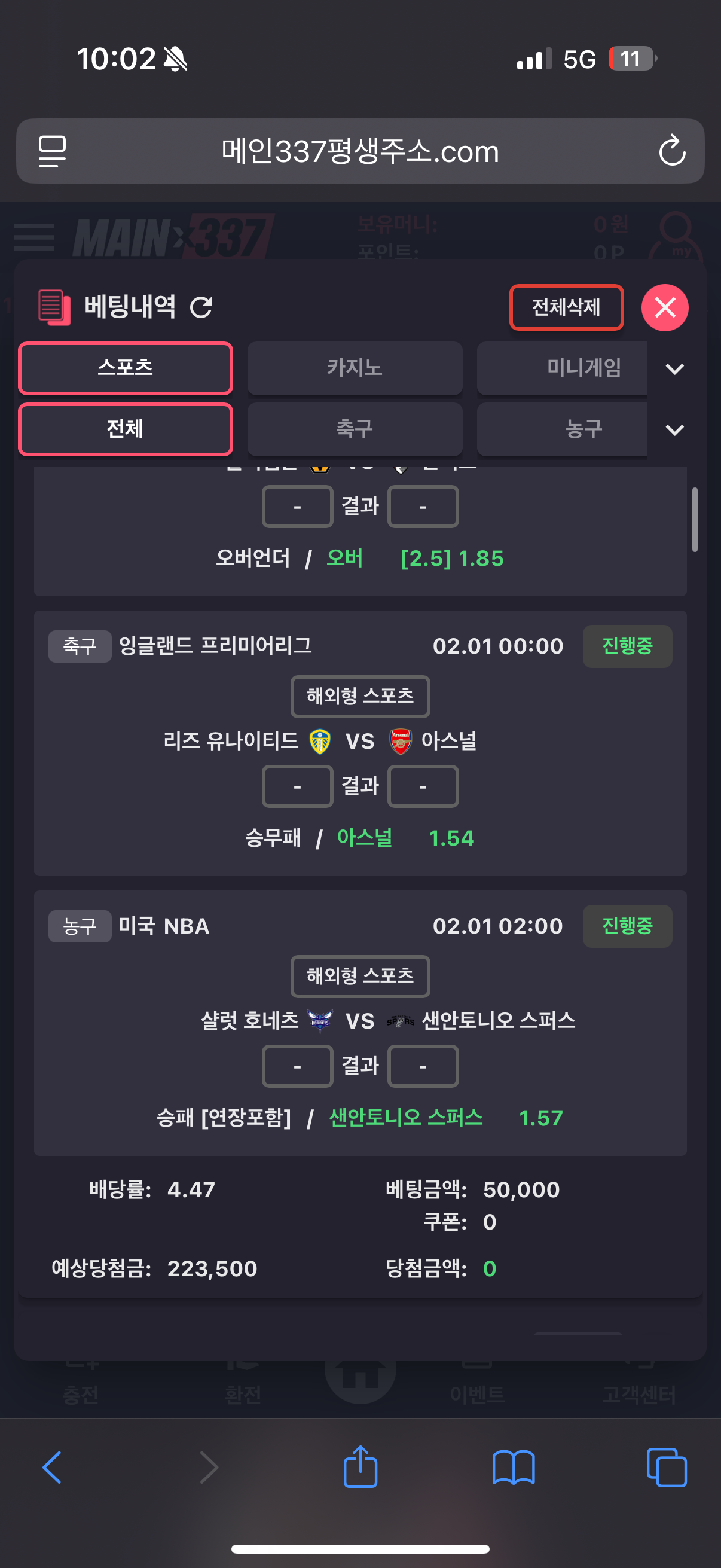
Task: Switch to the 카지노 tab
Action: click(354, 368)
